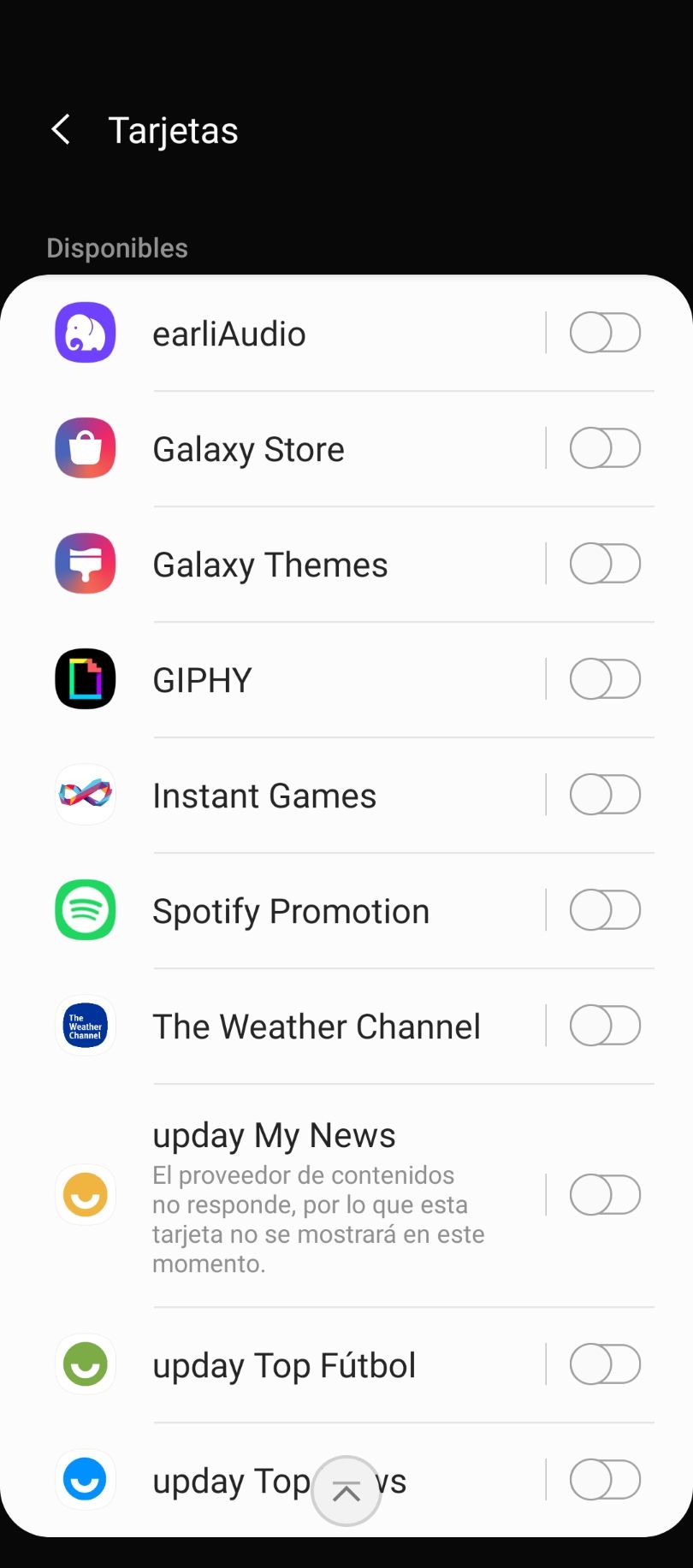The image size is (693, 1568).
Task: Go back using the navigation arrow
Action: [x=59, y=129]
